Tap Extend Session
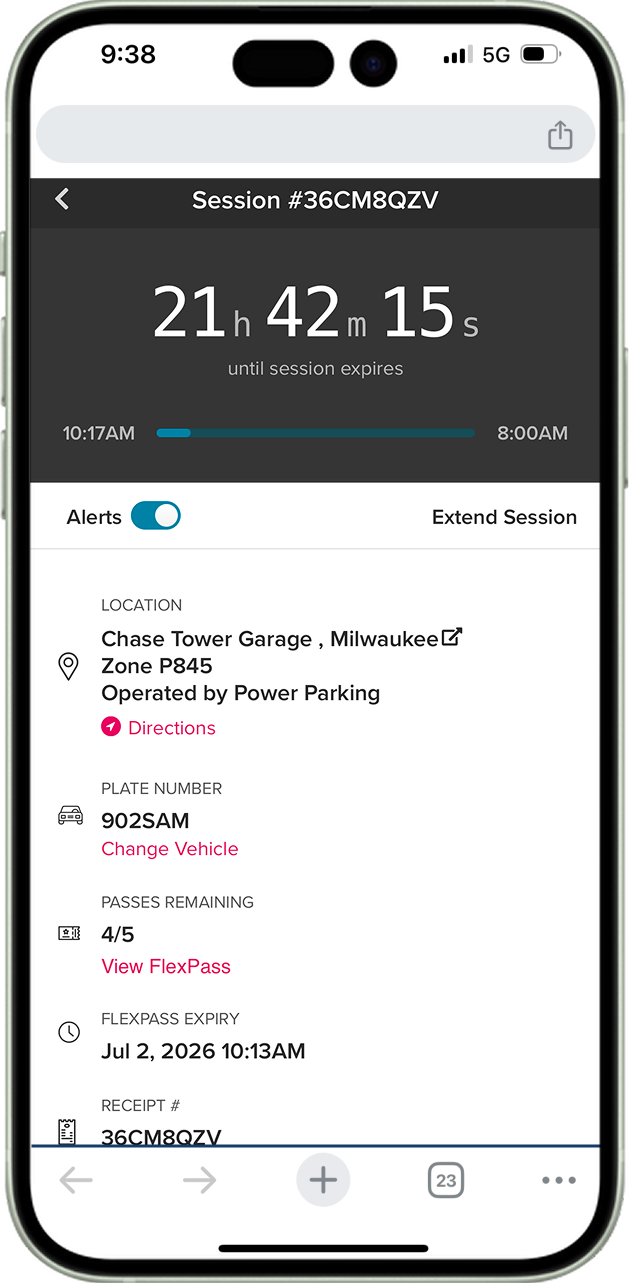The image size is (629, 1284). 504,517
